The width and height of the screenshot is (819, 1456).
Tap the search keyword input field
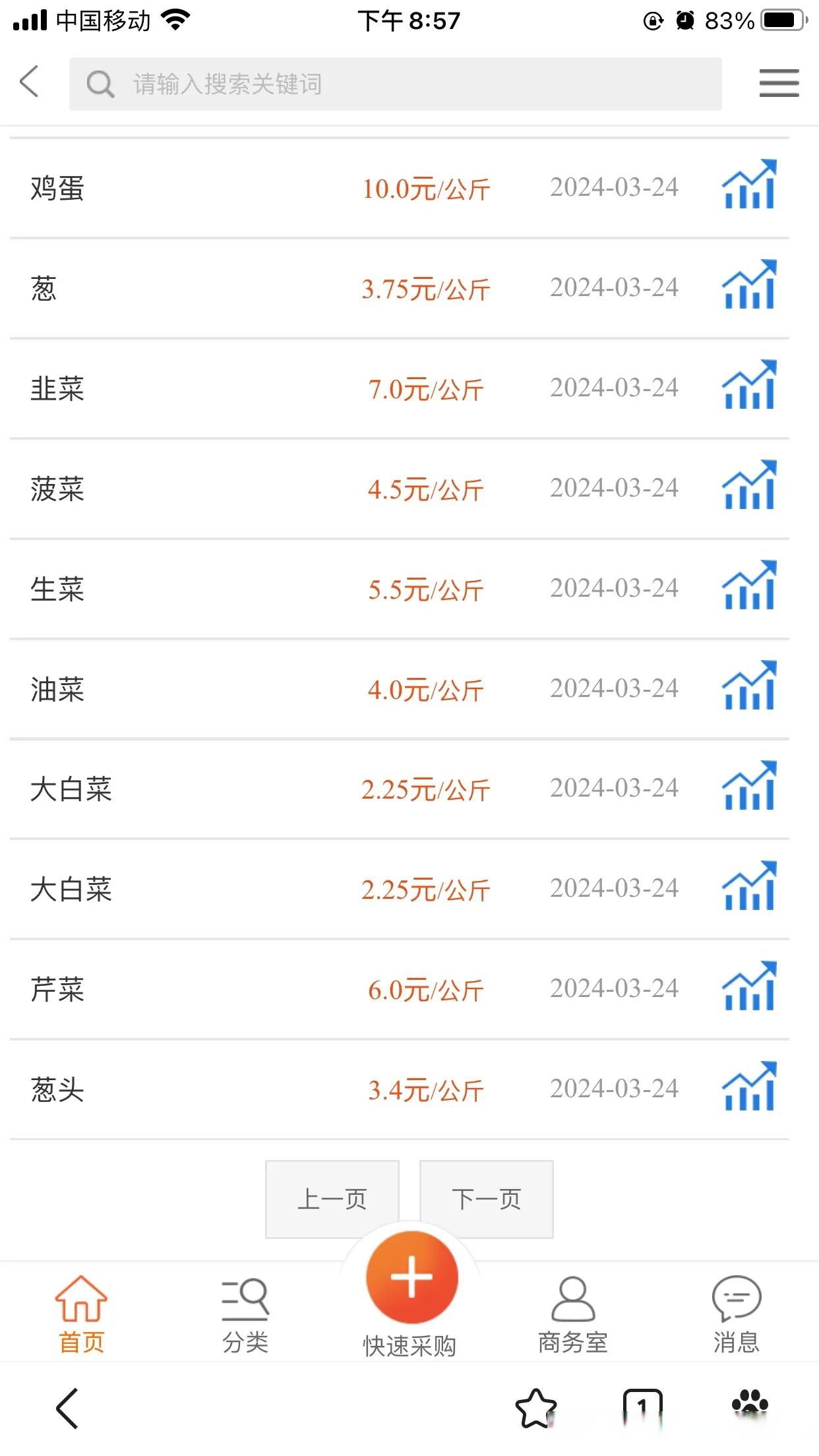(396, 83)
